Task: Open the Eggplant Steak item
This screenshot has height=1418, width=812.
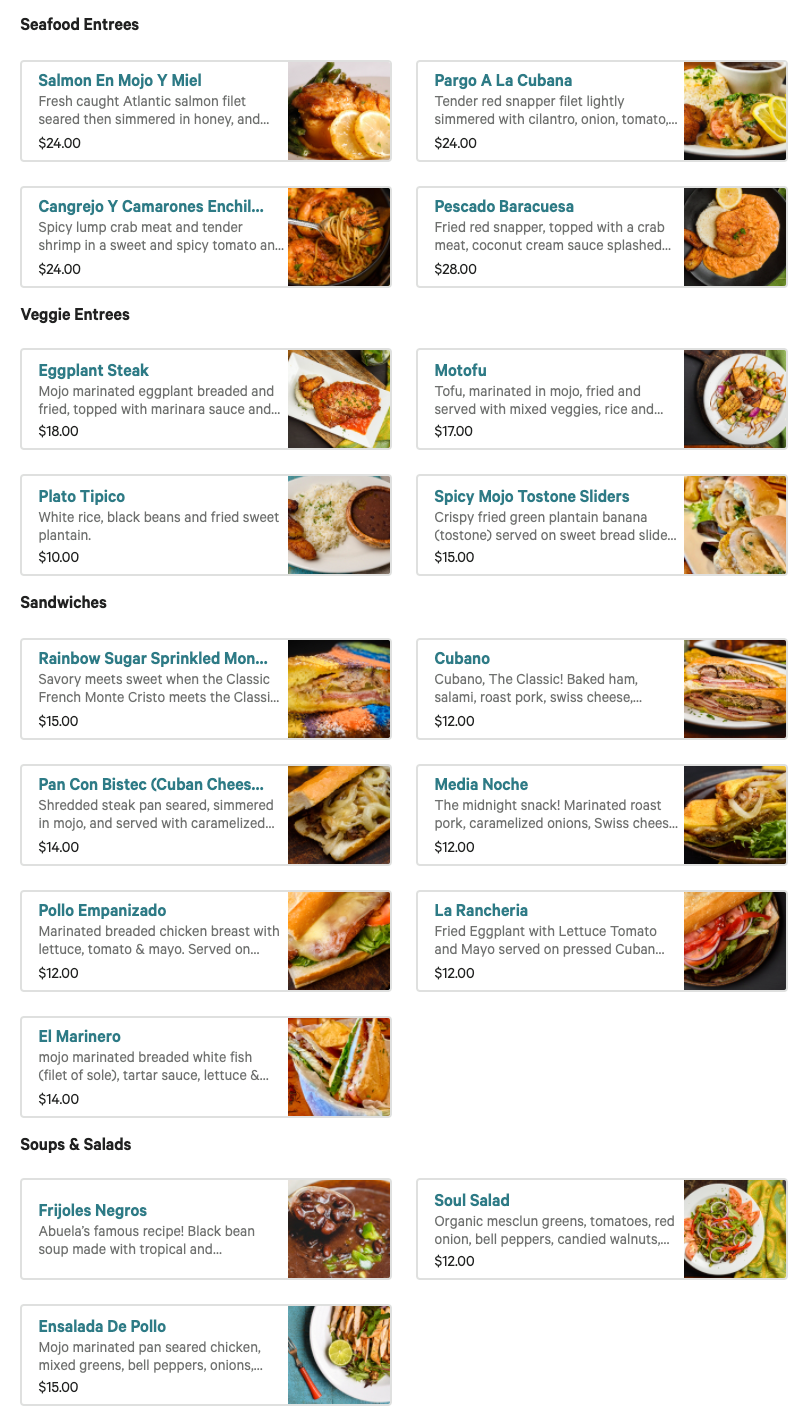Action: [205, 399]
